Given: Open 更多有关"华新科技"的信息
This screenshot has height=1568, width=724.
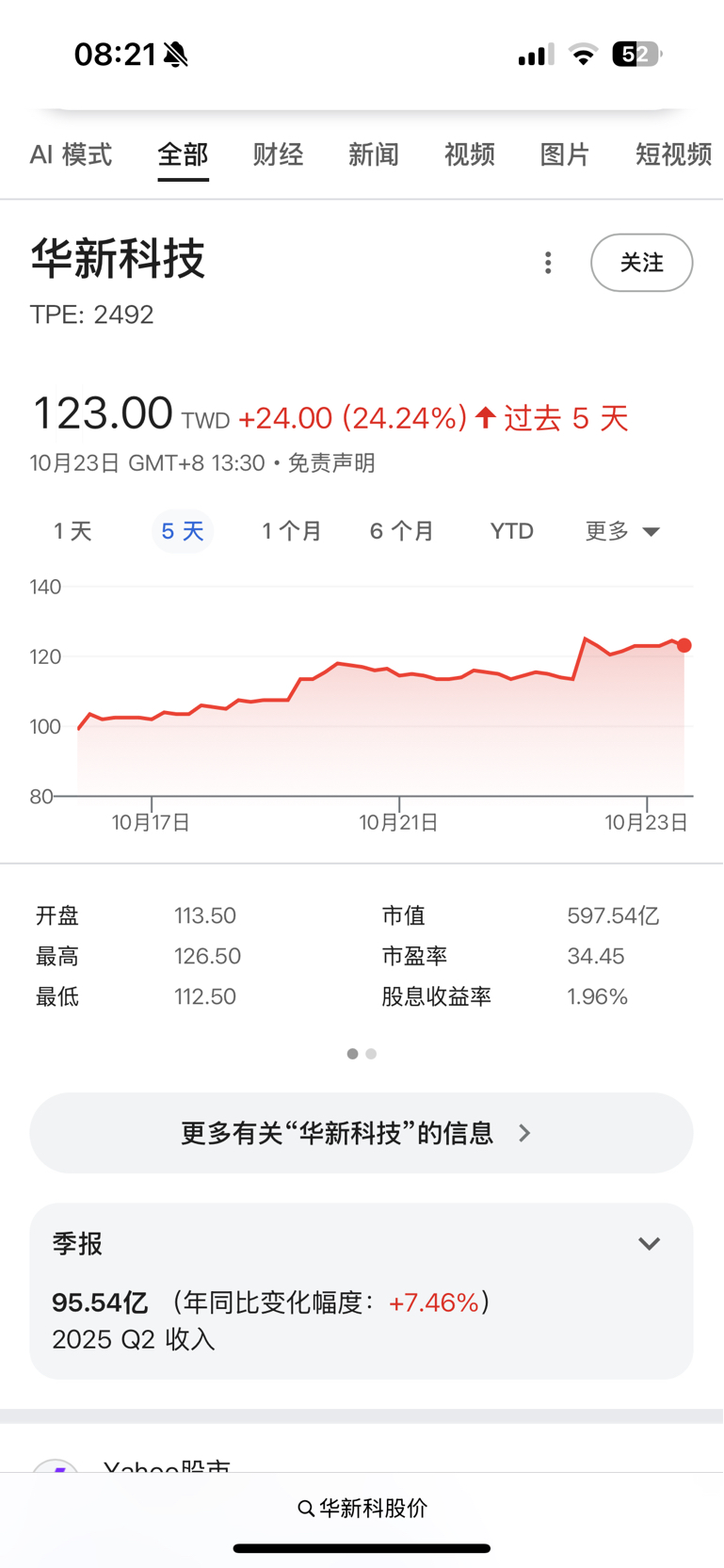Looking at the screenshot, I should [x=362, y=1133].
